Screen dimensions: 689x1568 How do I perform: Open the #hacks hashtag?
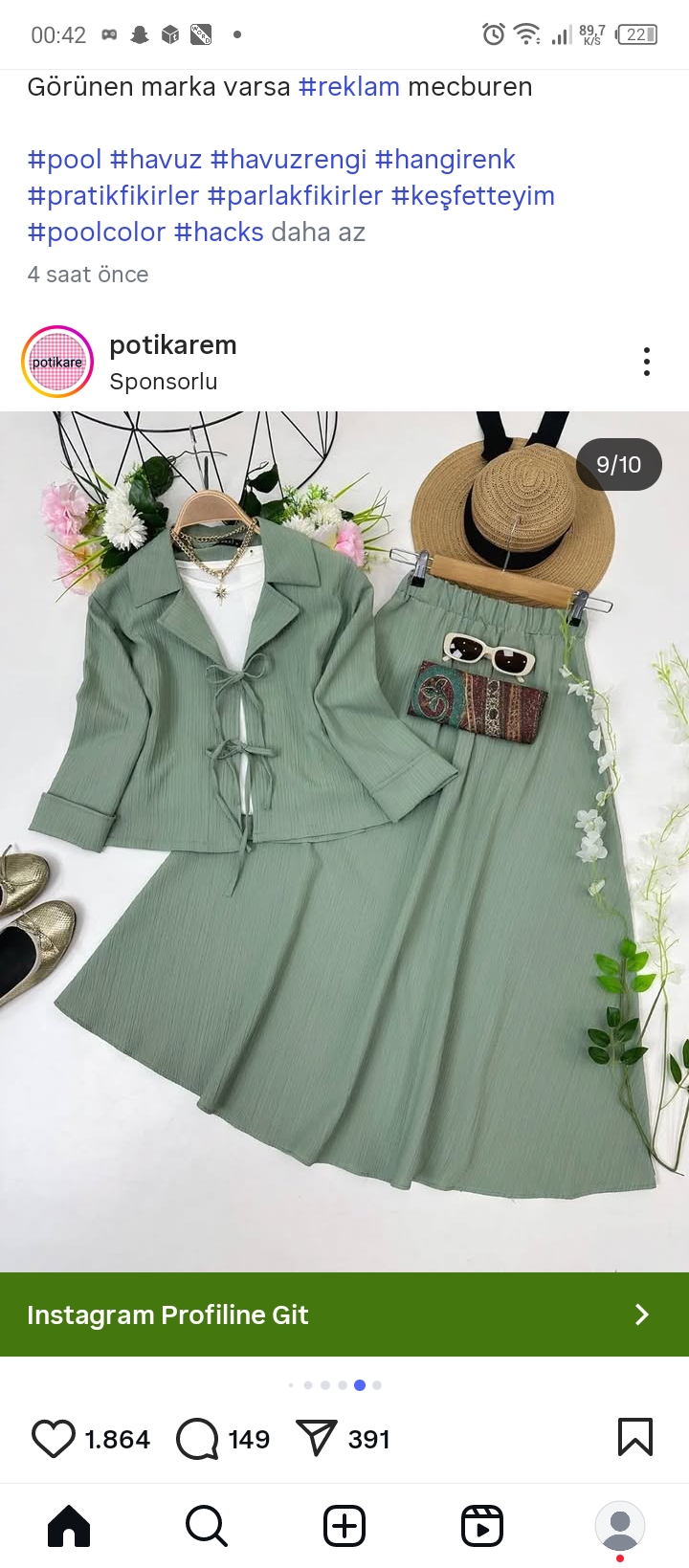point(218,232)
